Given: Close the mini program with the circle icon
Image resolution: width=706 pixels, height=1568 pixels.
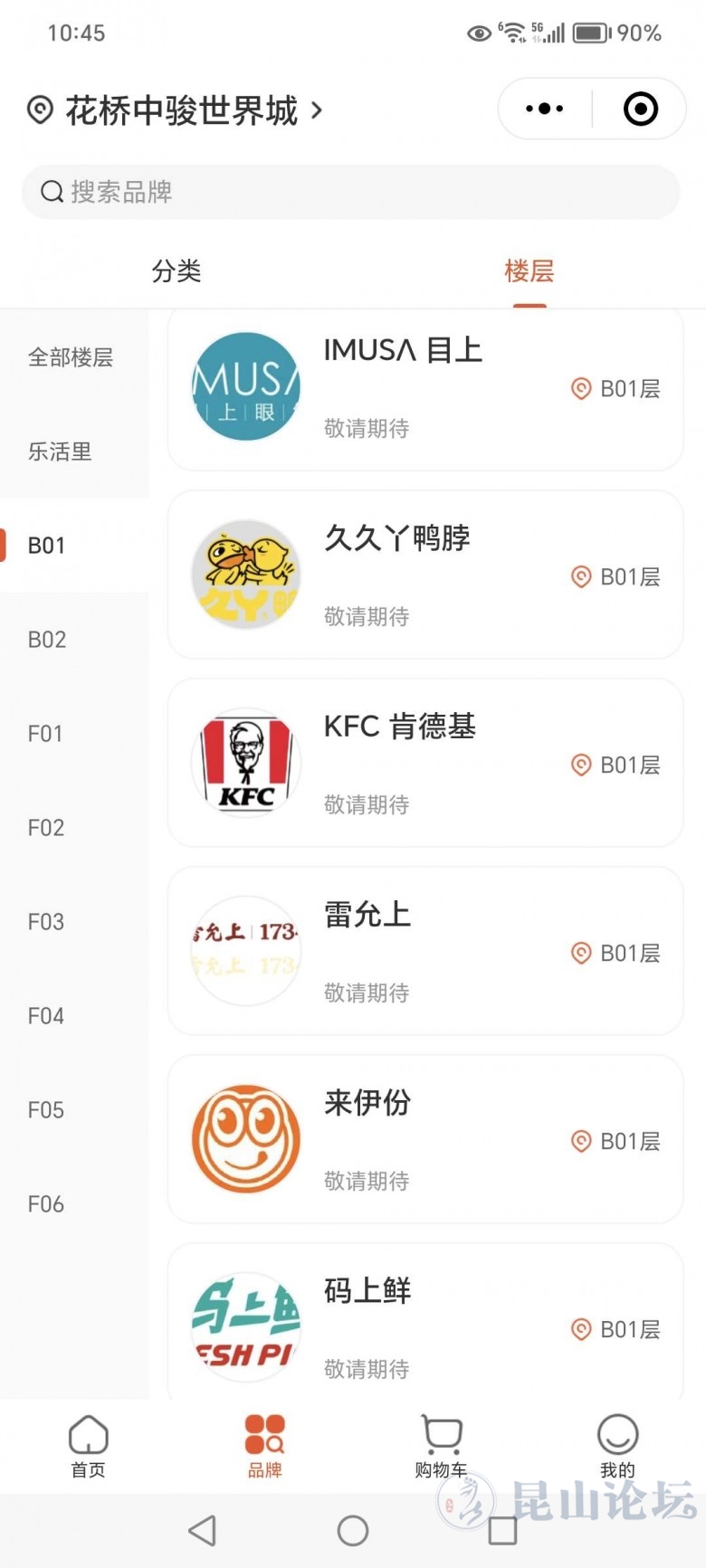Looking at the screenshot, I should [640, 109].
